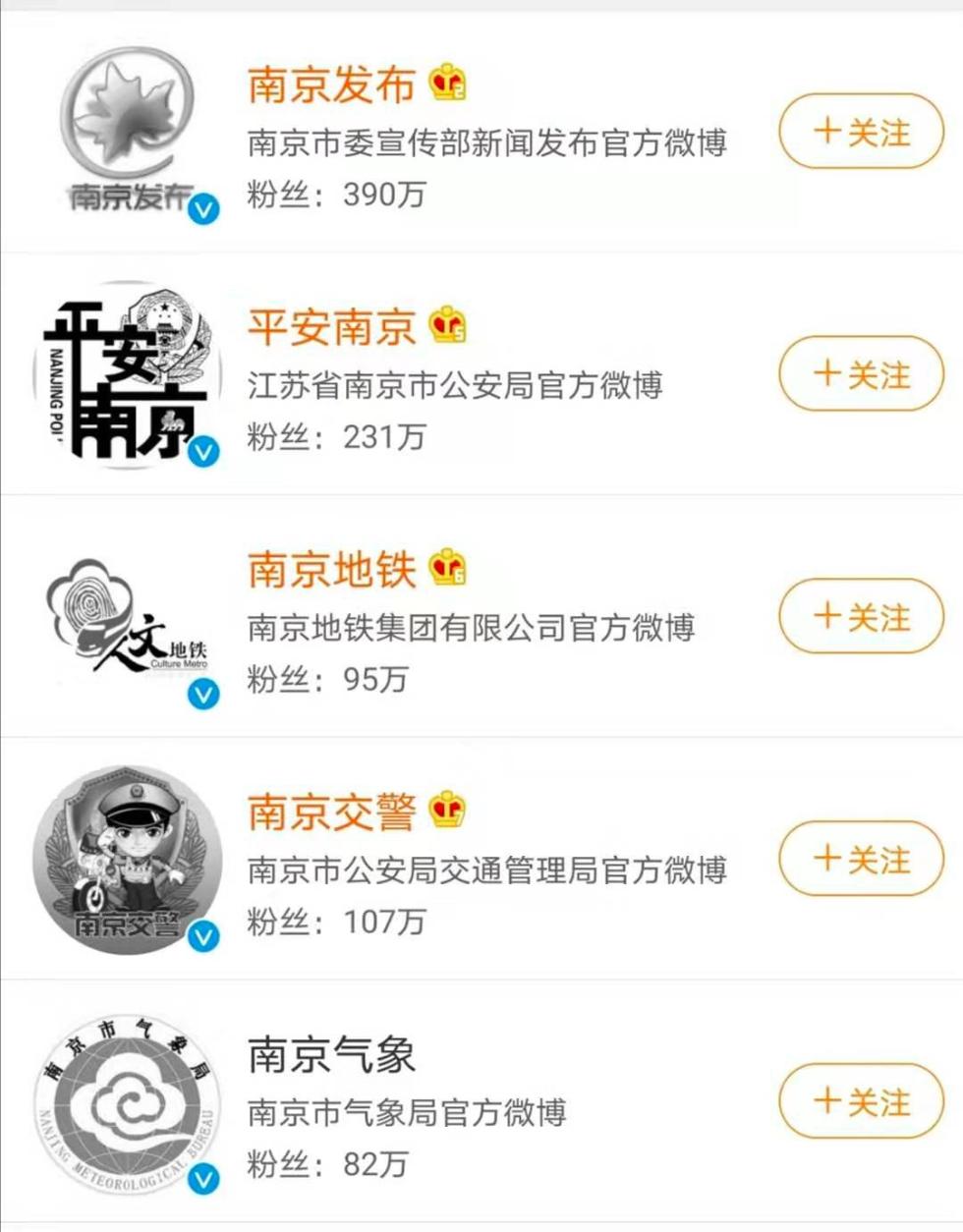This screenshot has height=1232, width=963.
Task: Go to the 南京交警 profile
Action: pos(331,812)
